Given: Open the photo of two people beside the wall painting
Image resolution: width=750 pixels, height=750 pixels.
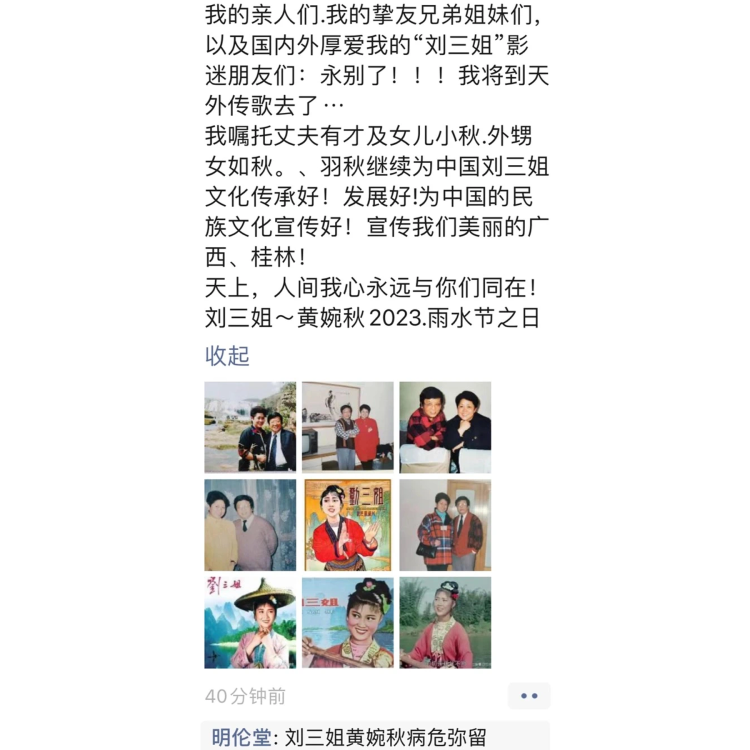Looking at the screenshot, I should tap(348, 427).
